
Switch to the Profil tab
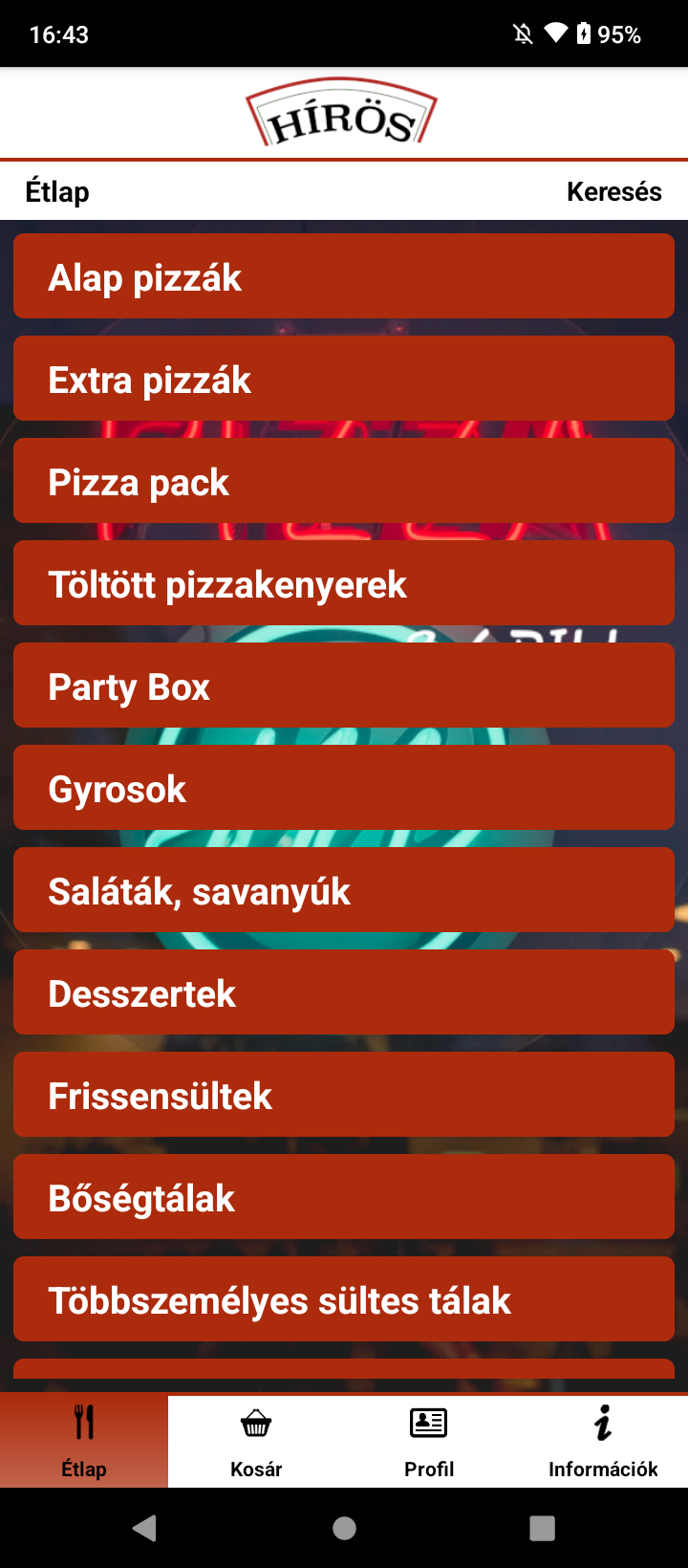[x=429, y=1441]
